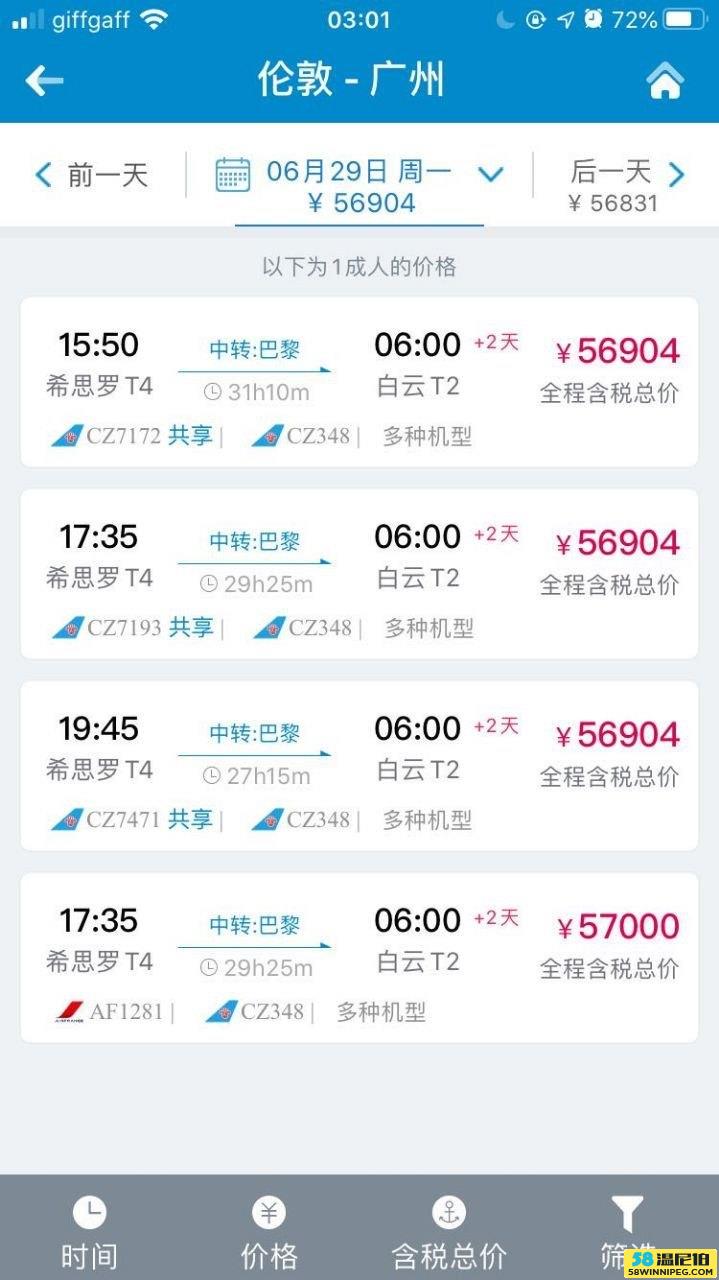The height and width of the screenshot is (1280, 719).
Task: Expand the 06月29日 date picker
Action: [359, 186]
